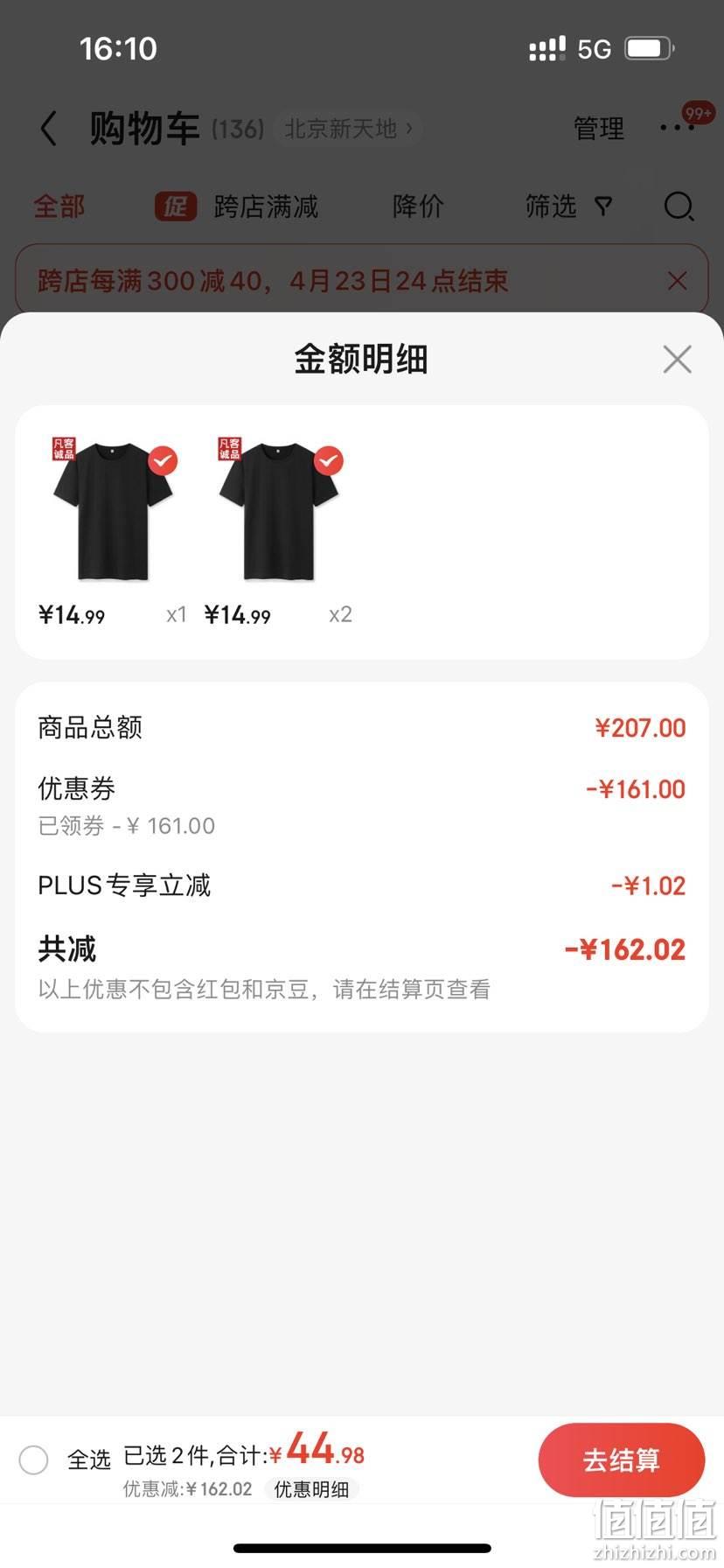Close the 金额明细 sheet
The image size is (724, 1568).
click(x=677, y=359)
